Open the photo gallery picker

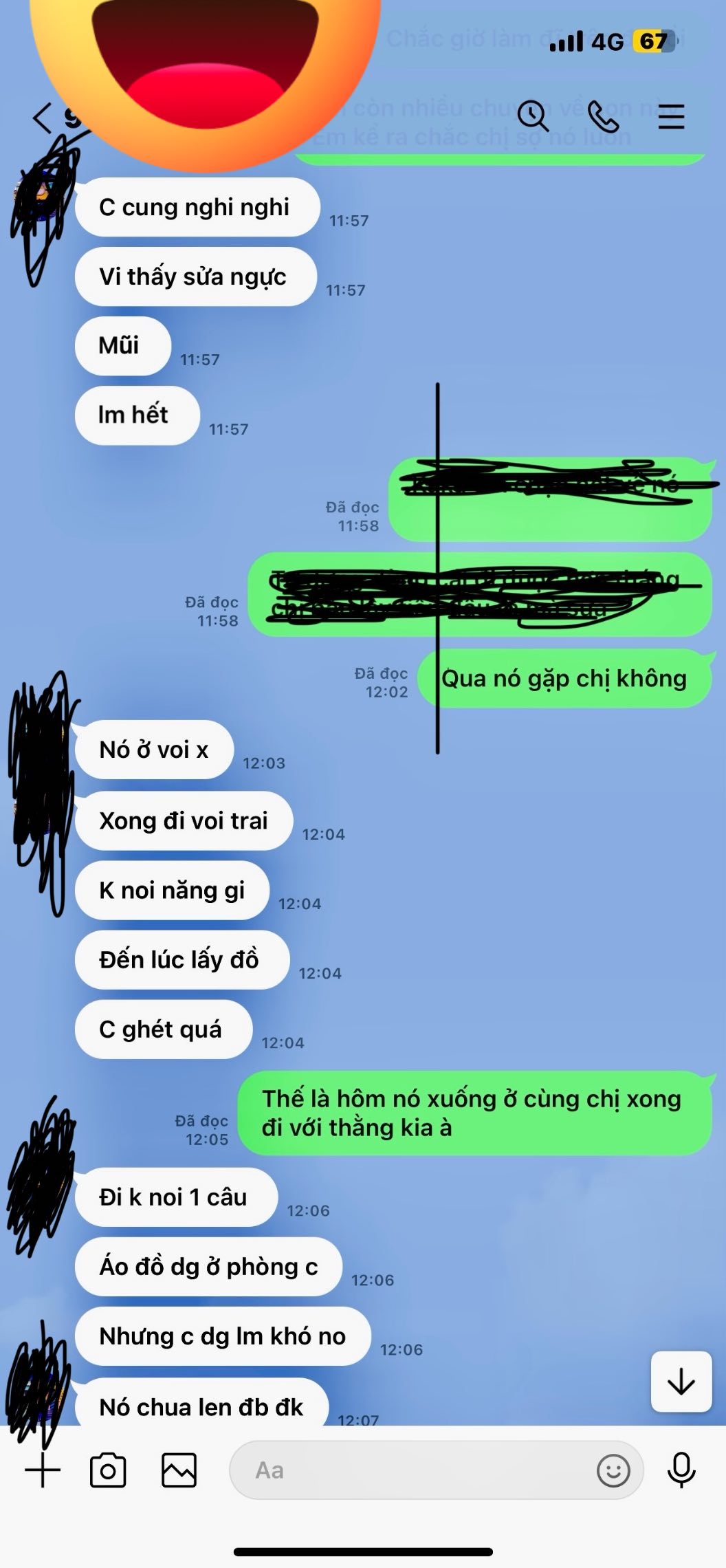click(179, 1470)
